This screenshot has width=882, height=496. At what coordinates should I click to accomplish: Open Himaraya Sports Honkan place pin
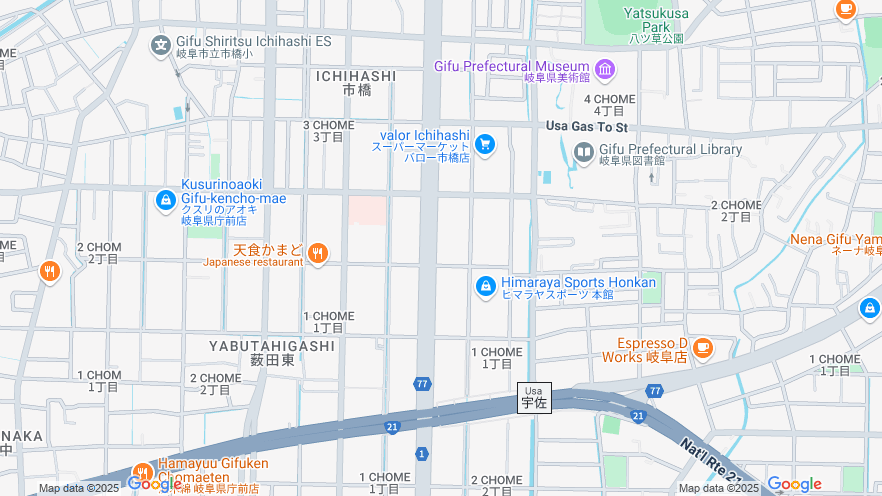(x=486, y=287)
